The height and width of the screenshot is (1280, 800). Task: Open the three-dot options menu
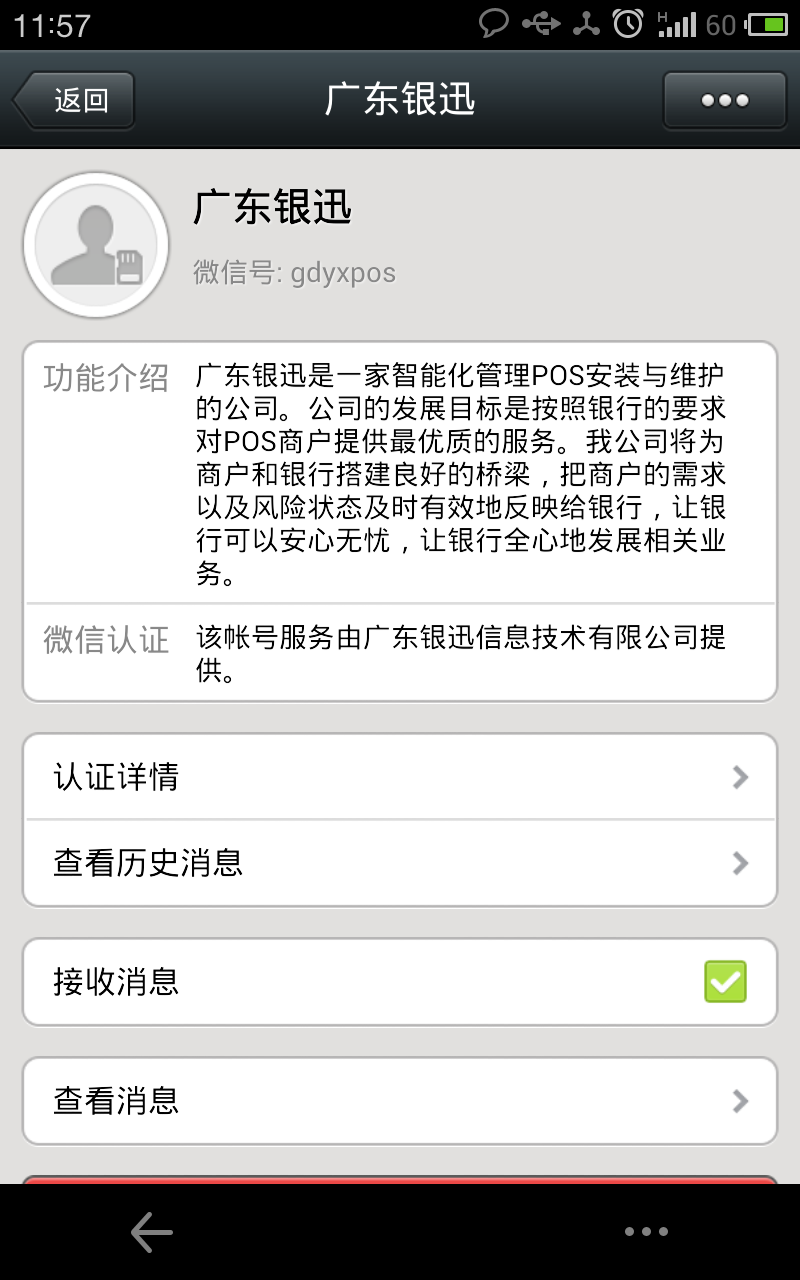[x=724, y=100]
